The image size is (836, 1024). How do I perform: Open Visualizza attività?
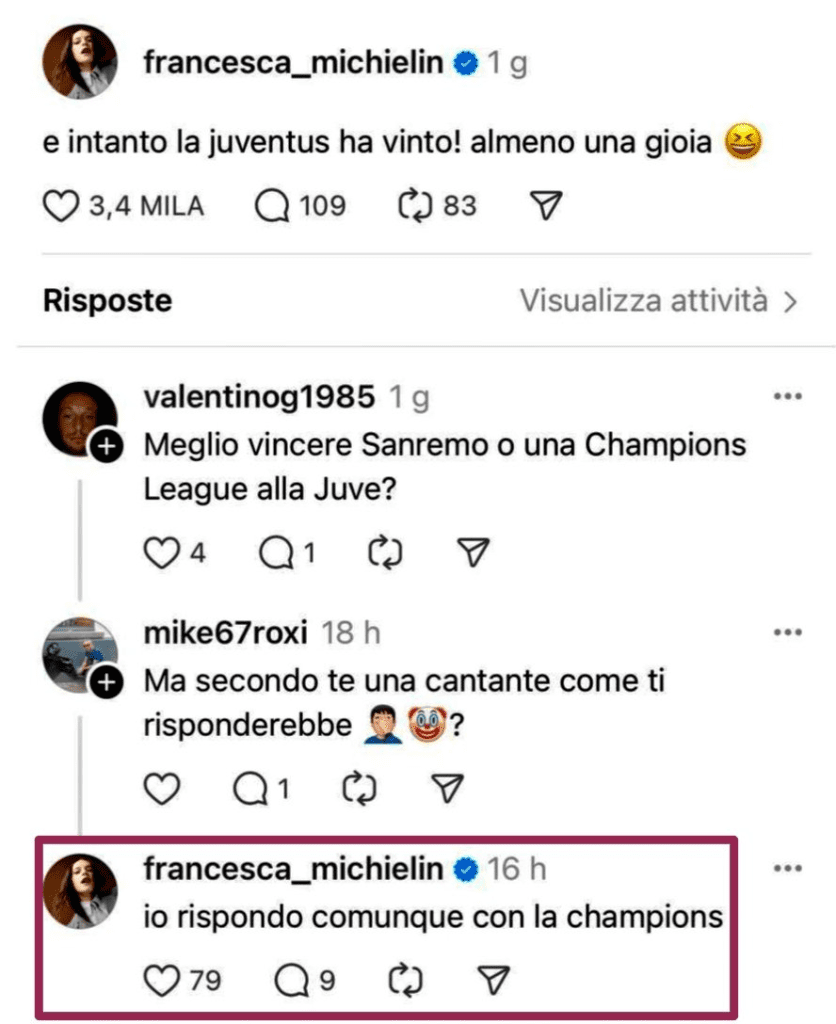(659, 300)
